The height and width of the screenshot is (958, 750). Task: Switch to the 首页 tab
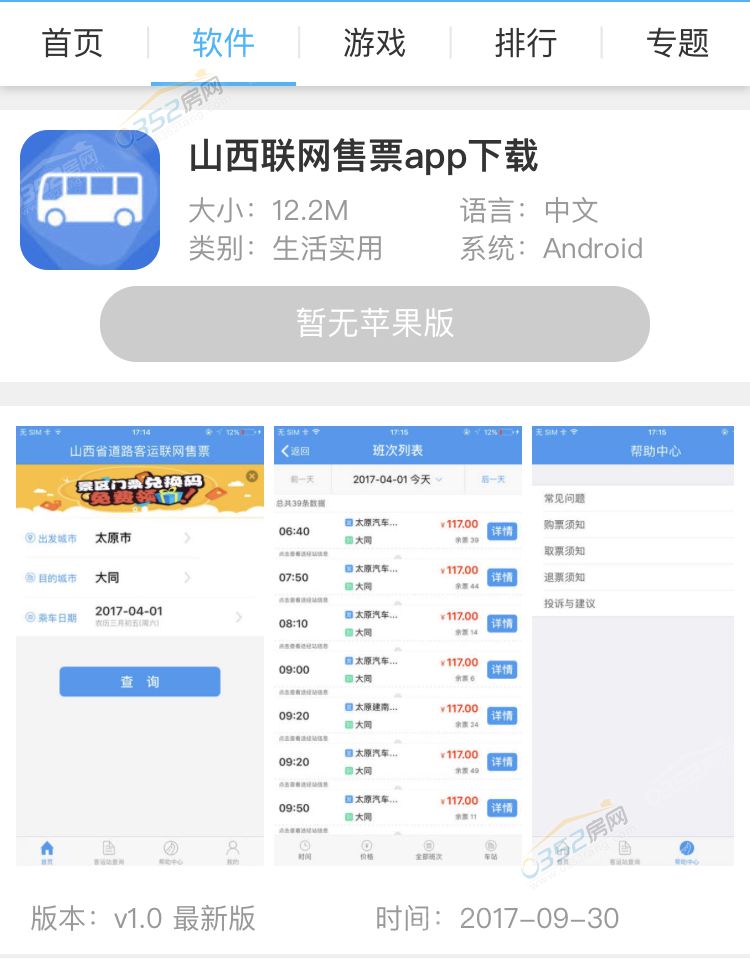(x=73, y=44)
